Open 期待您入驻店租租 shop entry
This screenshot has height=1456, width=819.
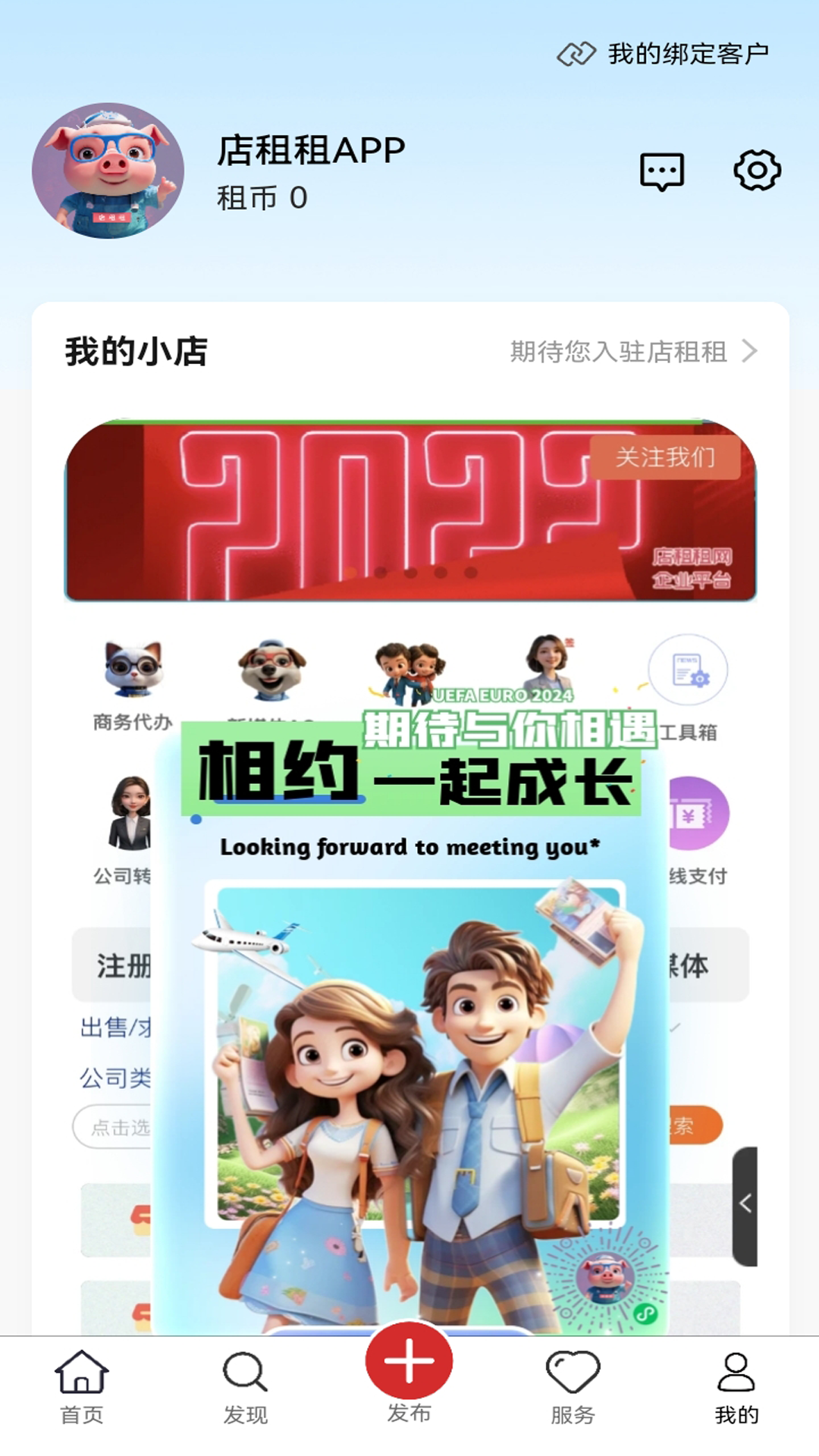tap(633, 351)
